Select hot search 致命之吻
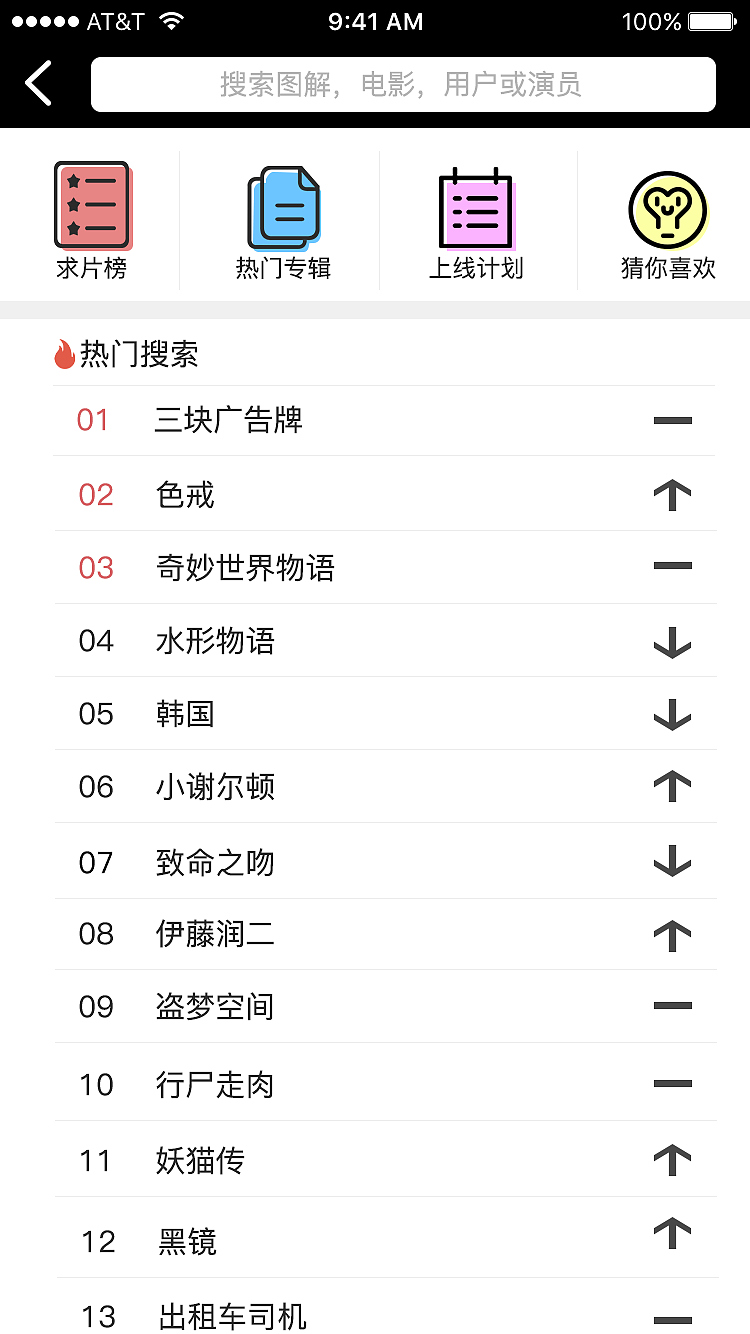The height and width of the screenshot is (1334, 750). [x=385, y=861]
